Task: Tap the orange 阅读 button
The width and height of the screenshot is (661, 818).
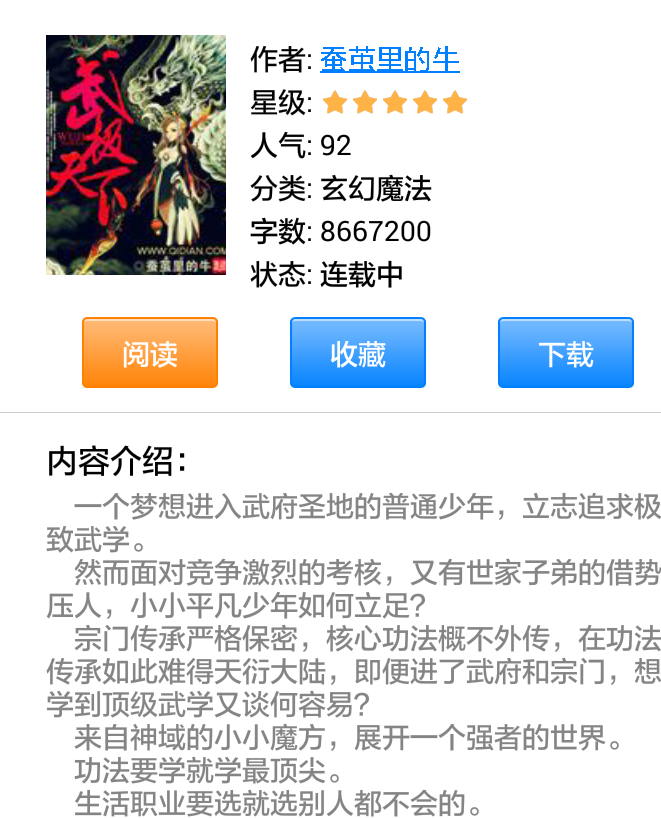Action: pyautogui.click(x=150, y=353)
